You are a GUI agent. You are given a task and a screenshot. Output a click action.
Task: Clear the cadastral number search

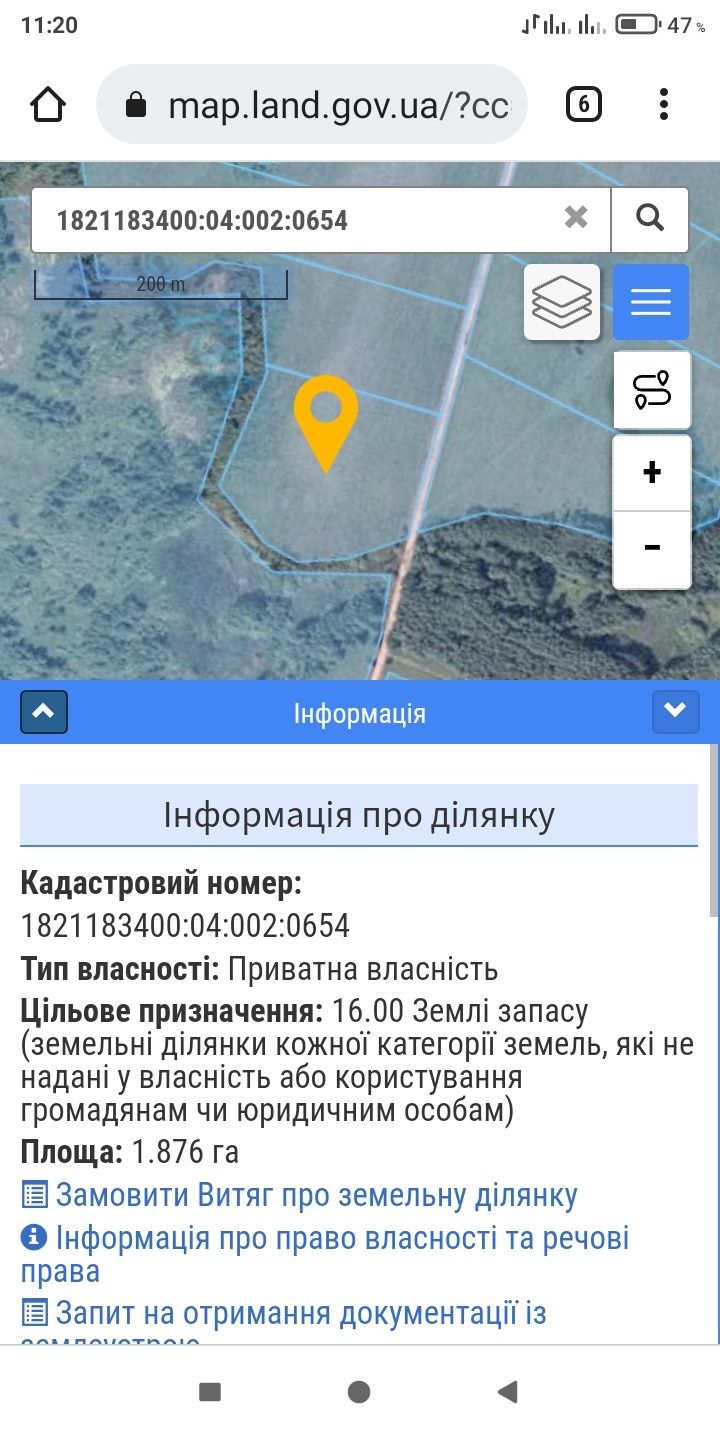[x=576, y=218]
